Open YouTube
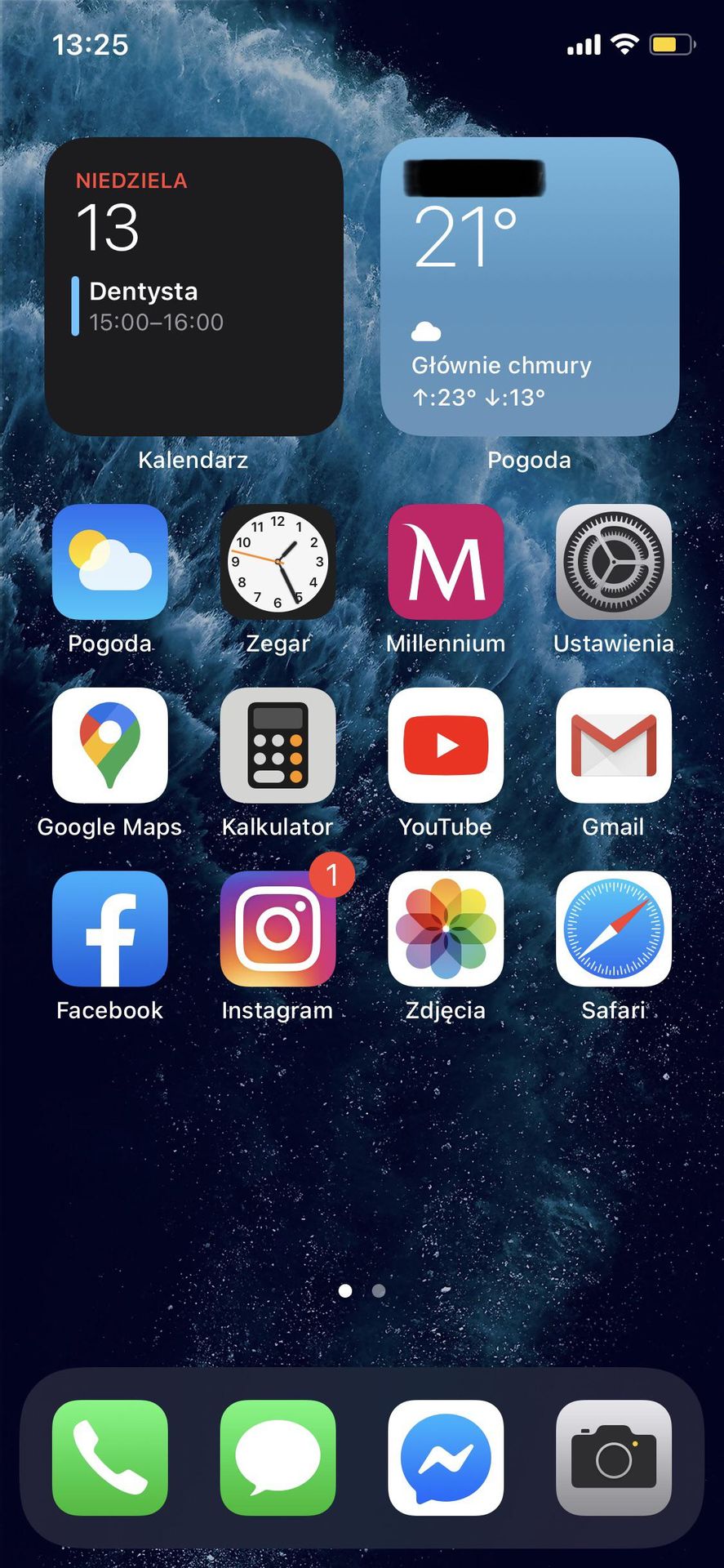The image size is (724, 1568). click(x=446, y=746)
